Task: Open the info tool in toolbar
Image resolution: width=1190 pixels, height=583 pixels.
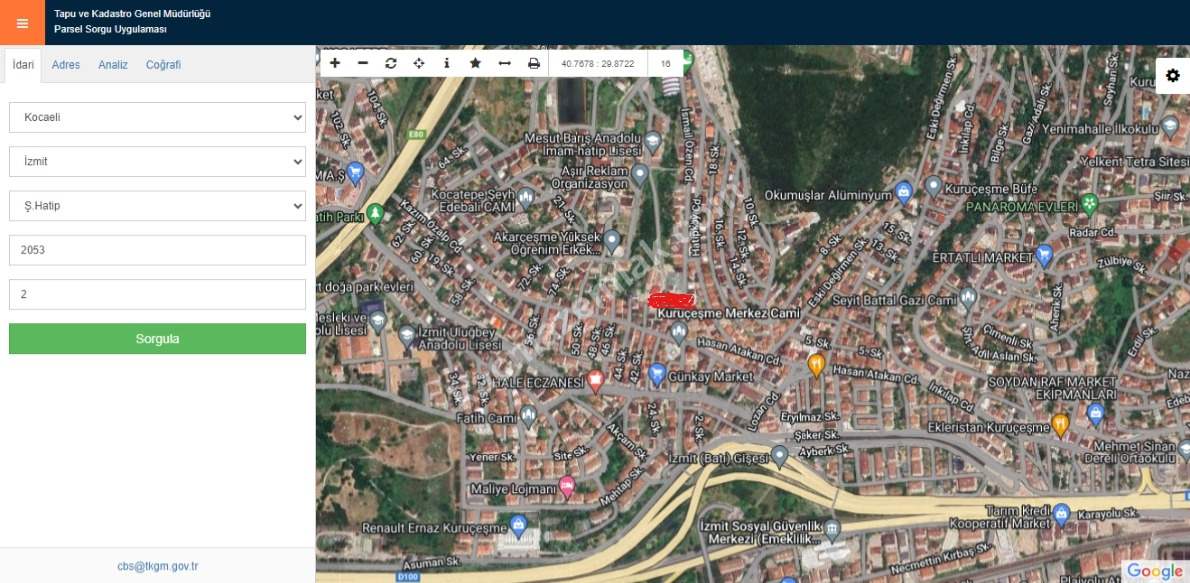Action: pyautogui.click(x=447, y=63)
